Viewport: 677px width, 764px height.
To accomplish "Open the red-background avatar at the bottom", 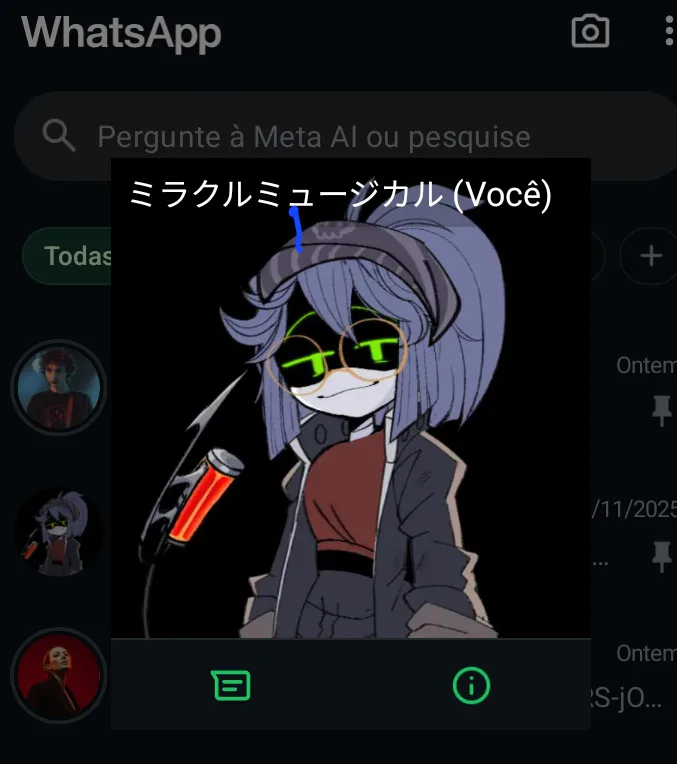I will (x=58, y=675).
